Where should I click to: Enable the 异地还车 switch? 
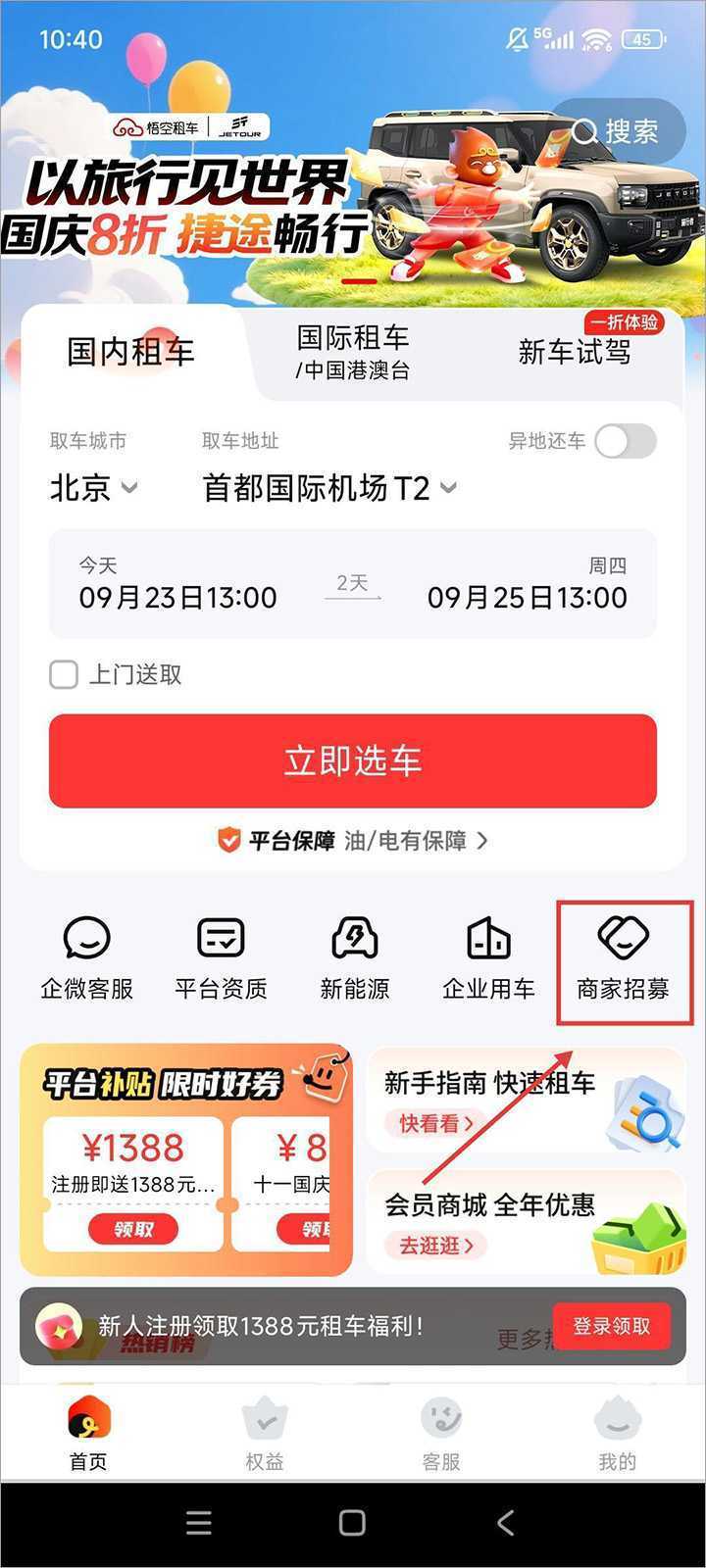point(626,441)
